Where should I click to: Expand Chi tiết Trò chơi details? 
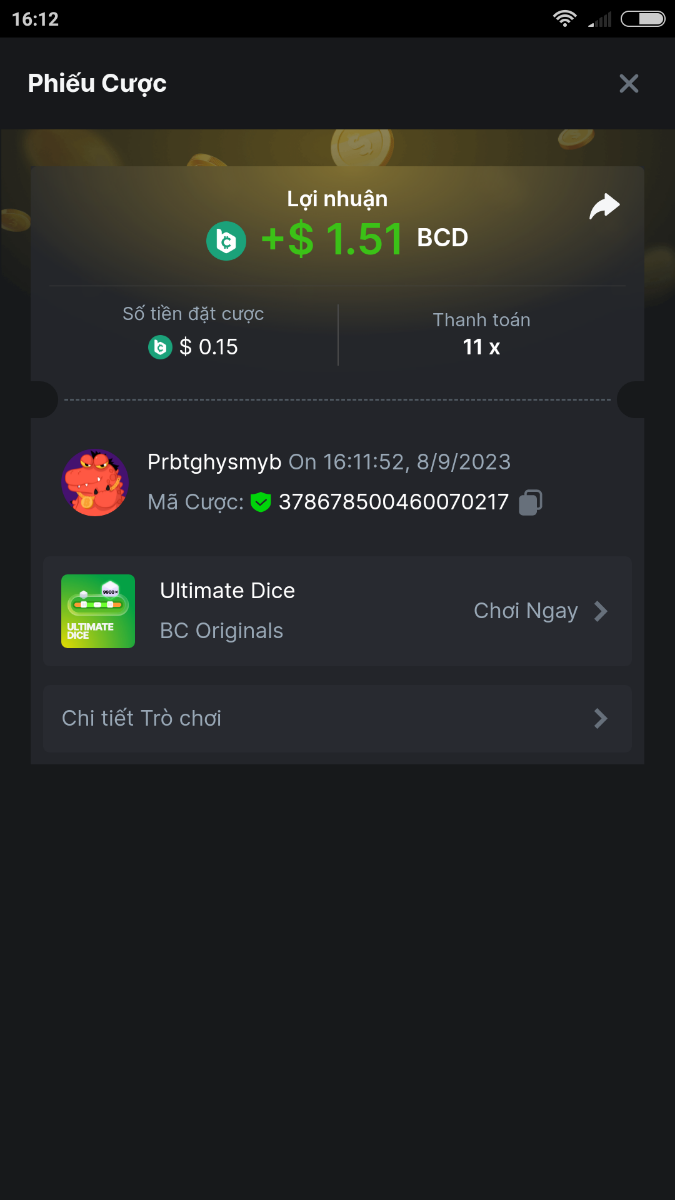tap(337, 718)
